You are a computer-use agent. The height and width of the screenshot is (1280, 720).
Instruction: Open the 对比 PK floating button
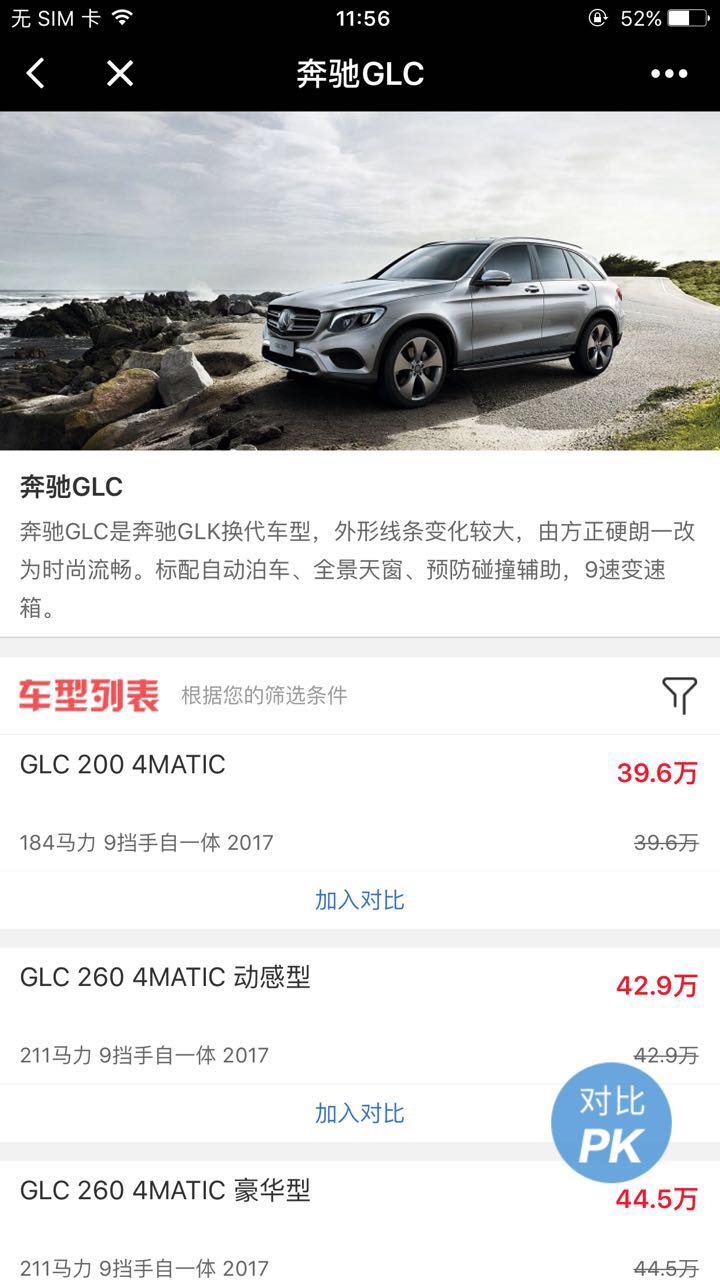coord(611,1123)
